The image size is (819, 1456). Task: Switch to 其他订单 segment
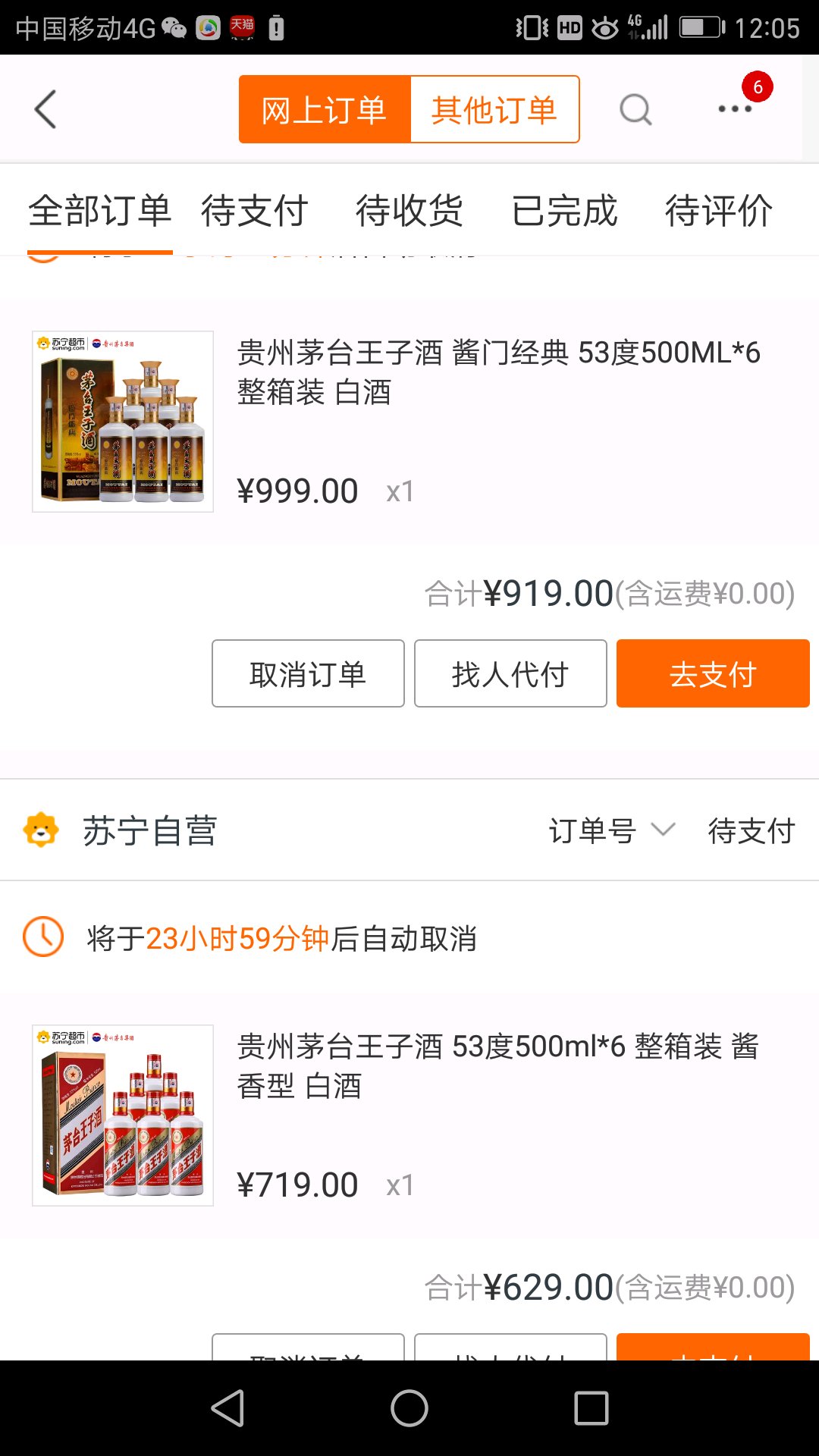coord(494,110)
